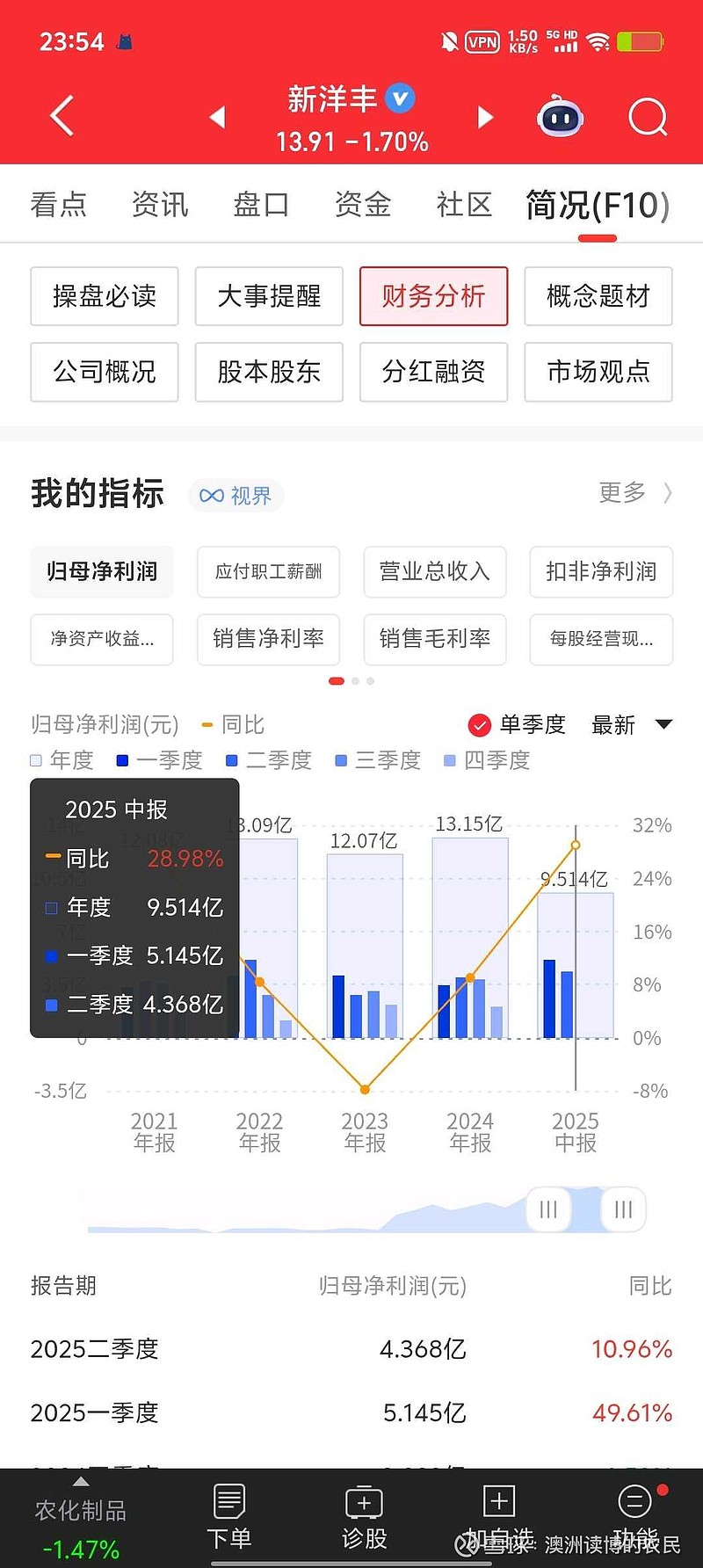Open the 分红融资 section button
This screenshot has height=1568, width=703.
point(433,373)
